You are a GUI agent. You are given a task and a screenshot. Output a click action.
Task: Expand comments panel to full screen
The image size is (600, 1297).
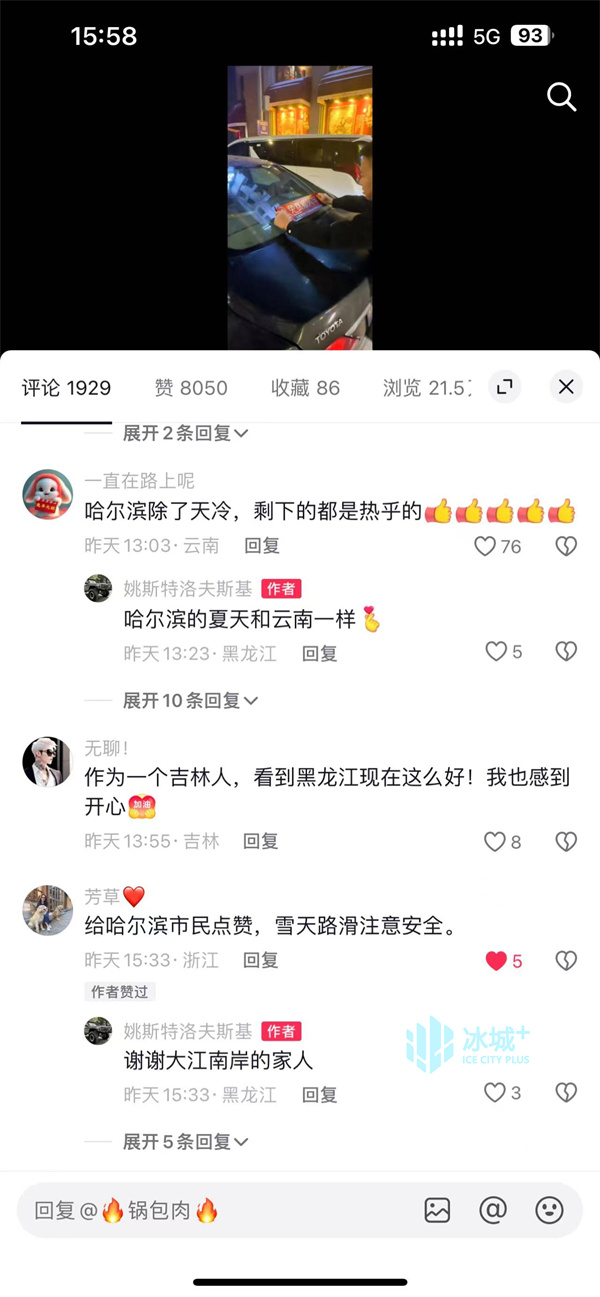505,387
